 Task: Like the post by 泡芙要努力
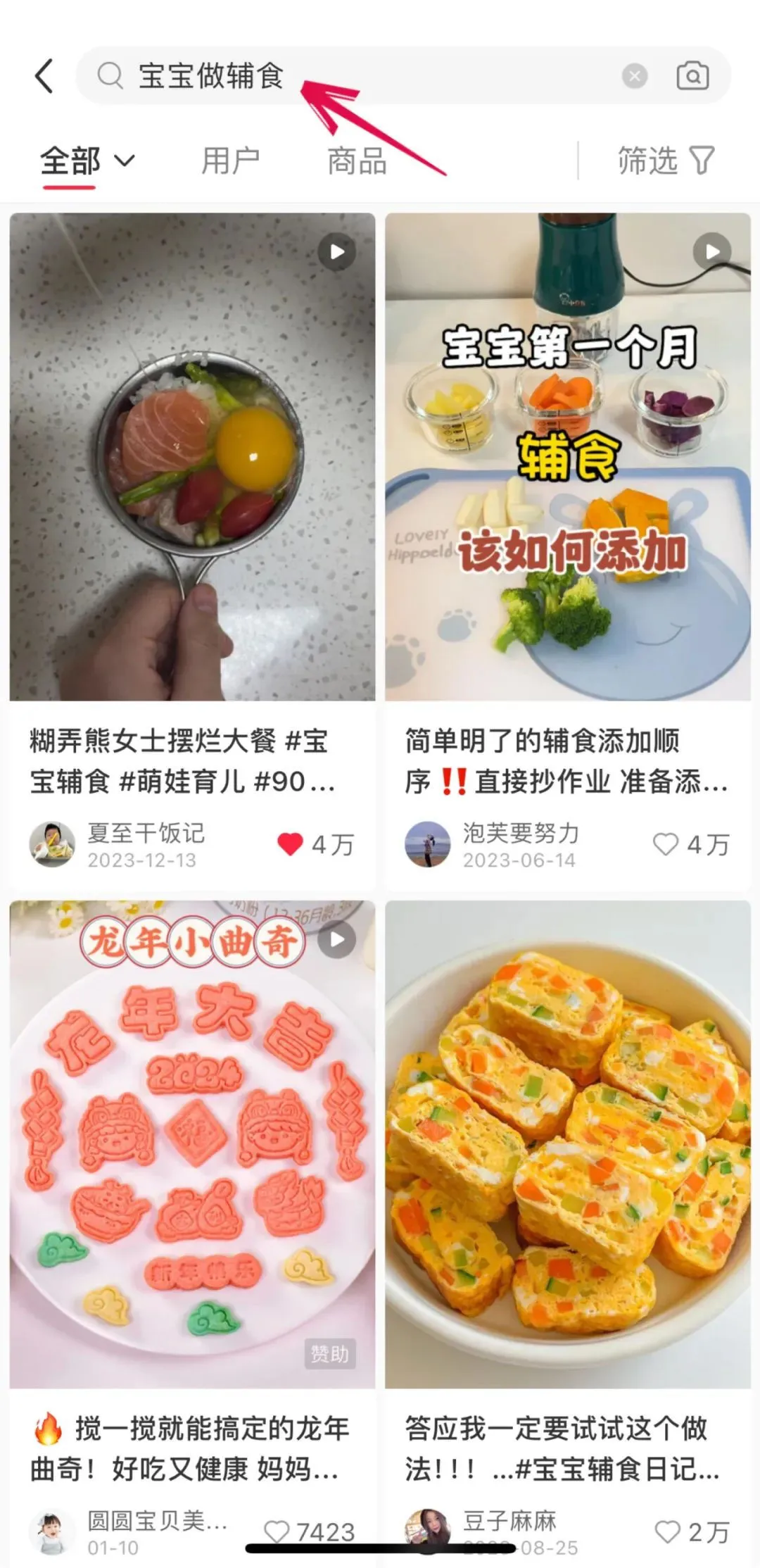tap(666, 843)
